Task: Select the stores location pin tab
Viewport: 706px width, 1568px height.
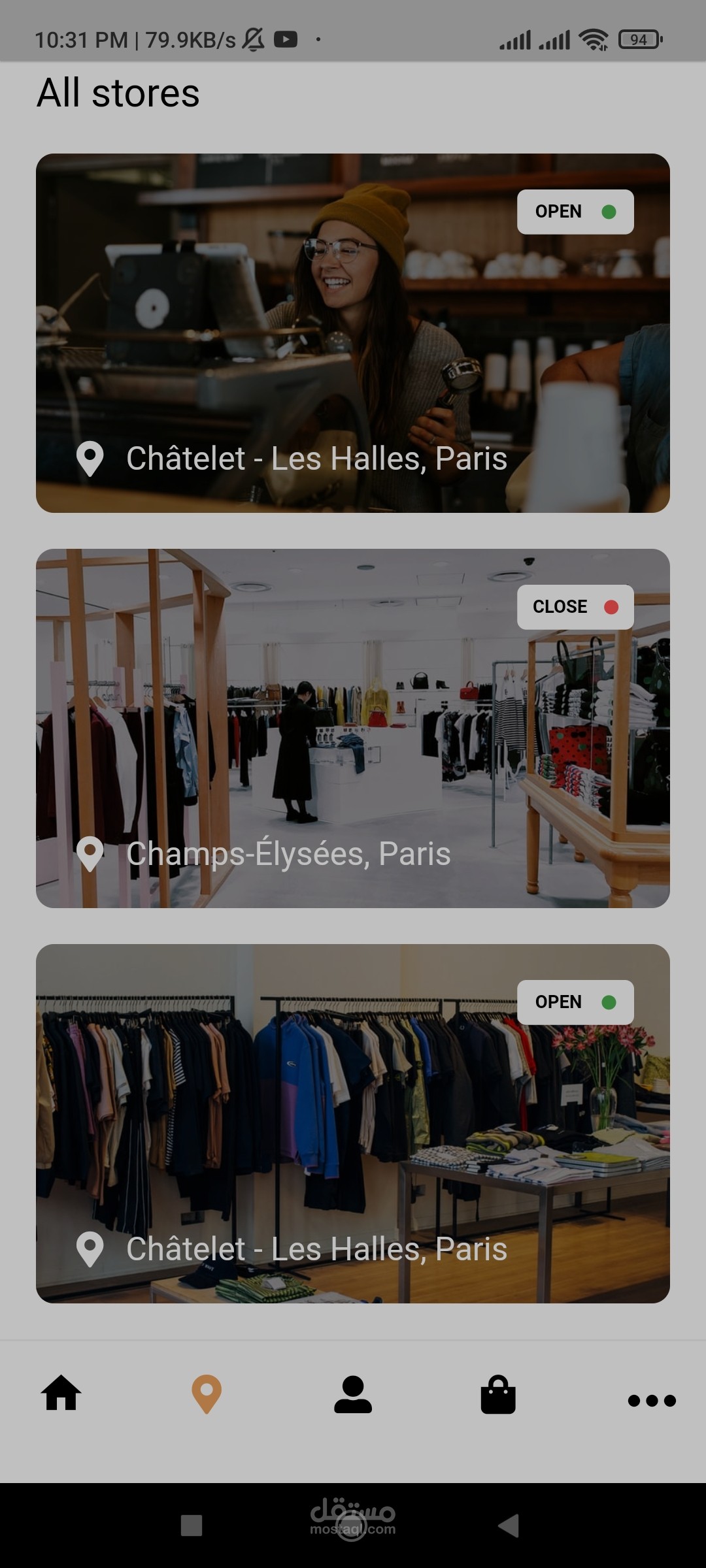Action: point(207,1394)
